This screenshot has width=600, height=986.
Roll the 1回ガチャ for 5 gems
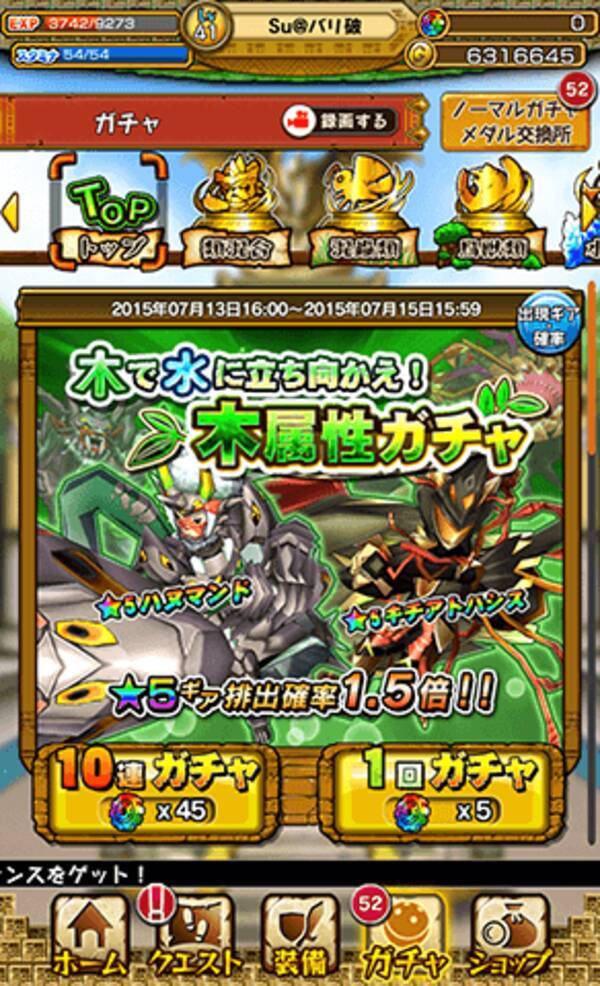tap(438, 790)
